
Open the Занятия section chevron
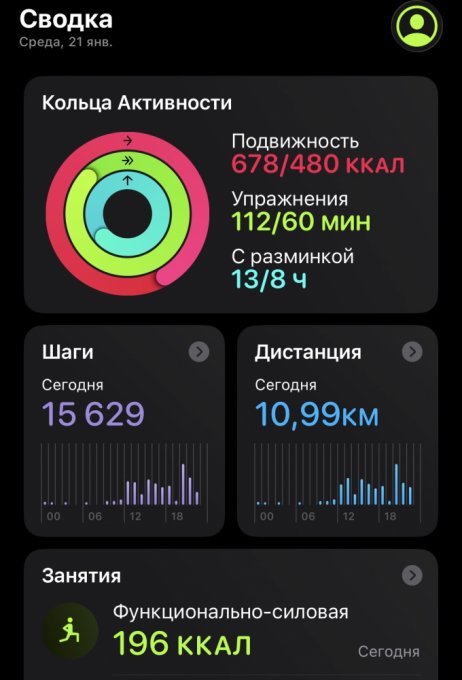click(412, 575)
